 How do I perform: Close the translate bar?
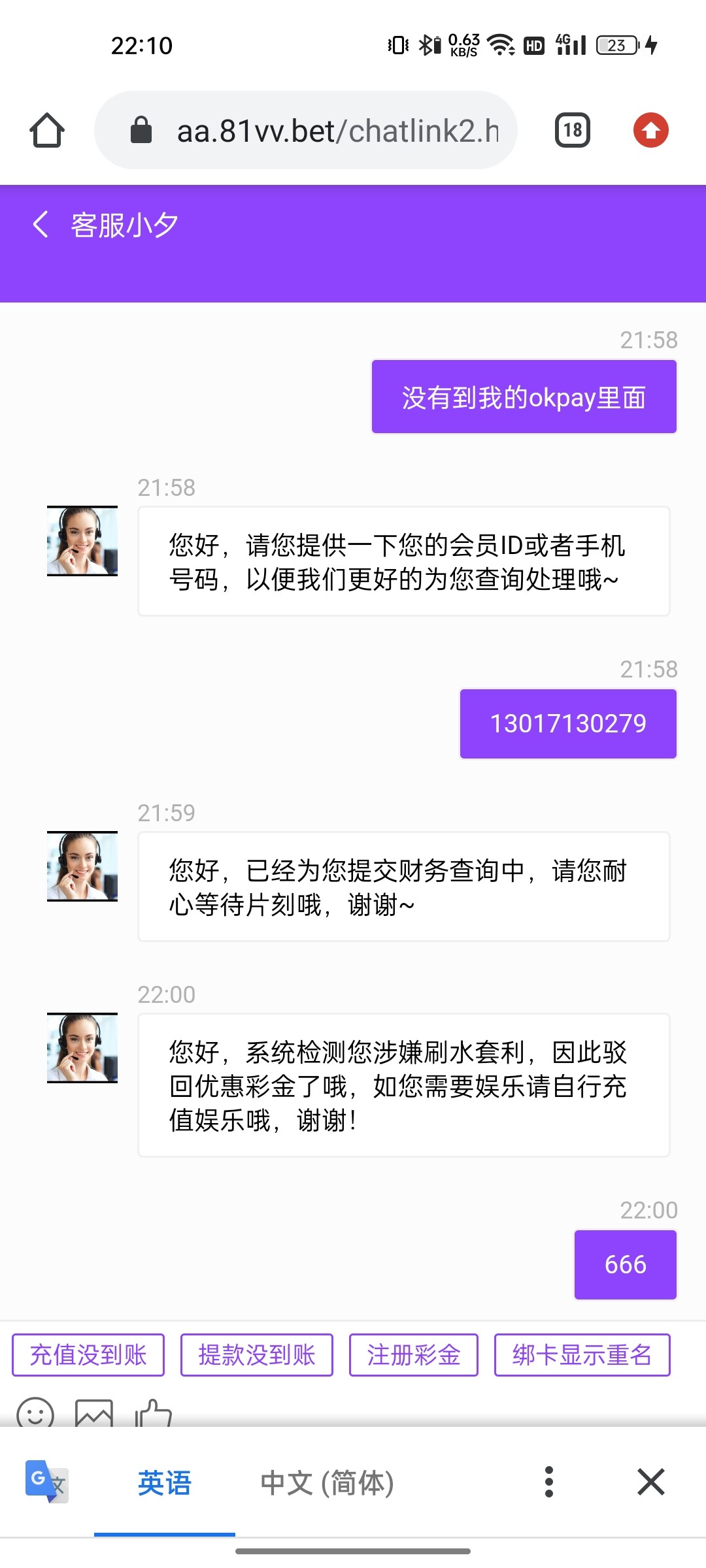click(x=650, y=1483)
